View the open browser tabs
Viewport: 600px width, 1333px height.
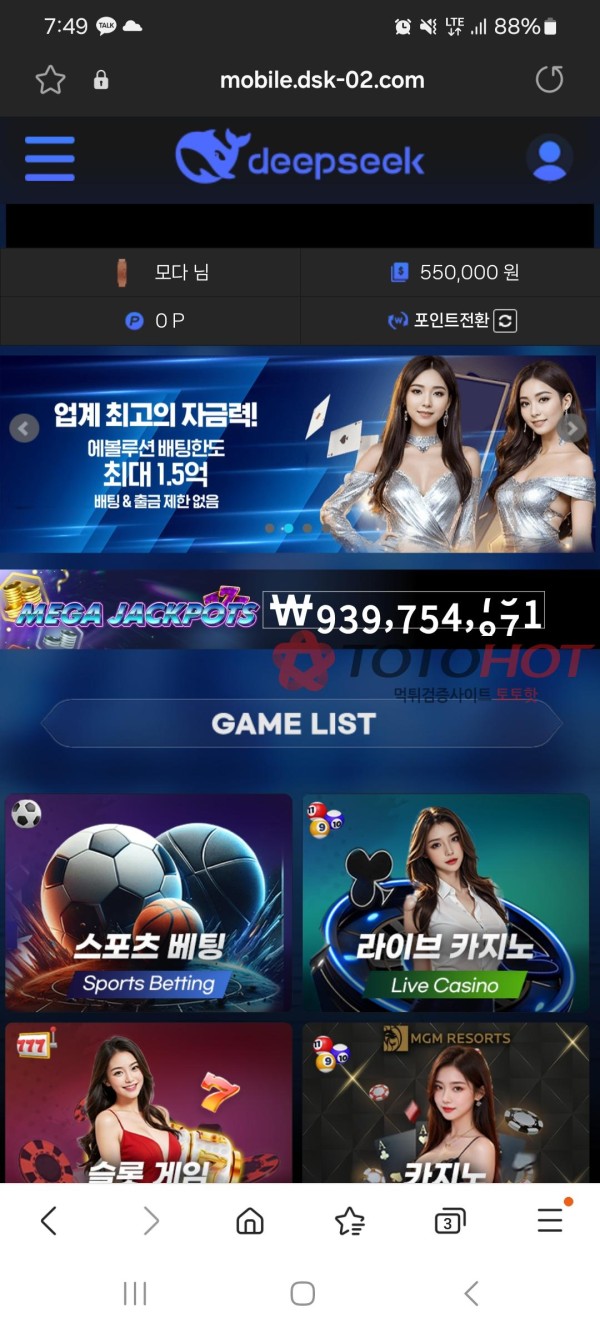point(449,1221)
